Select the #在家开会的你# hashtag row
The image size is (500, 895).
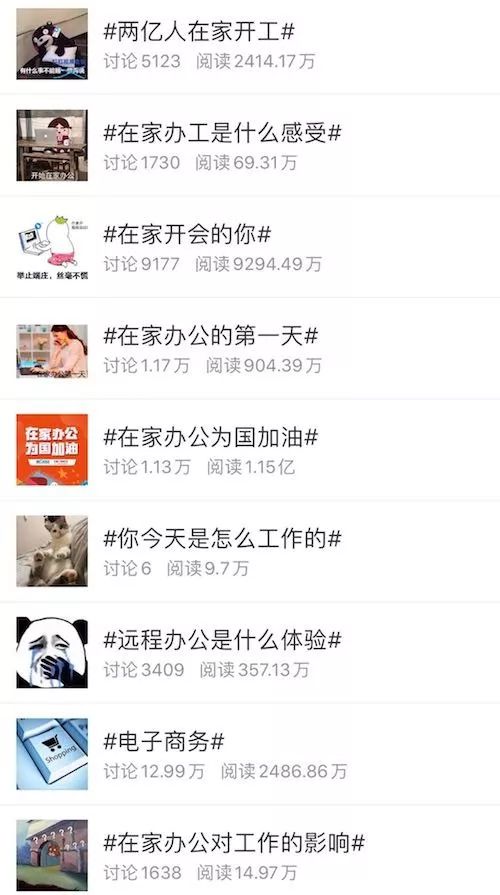[x=250, y=247]
